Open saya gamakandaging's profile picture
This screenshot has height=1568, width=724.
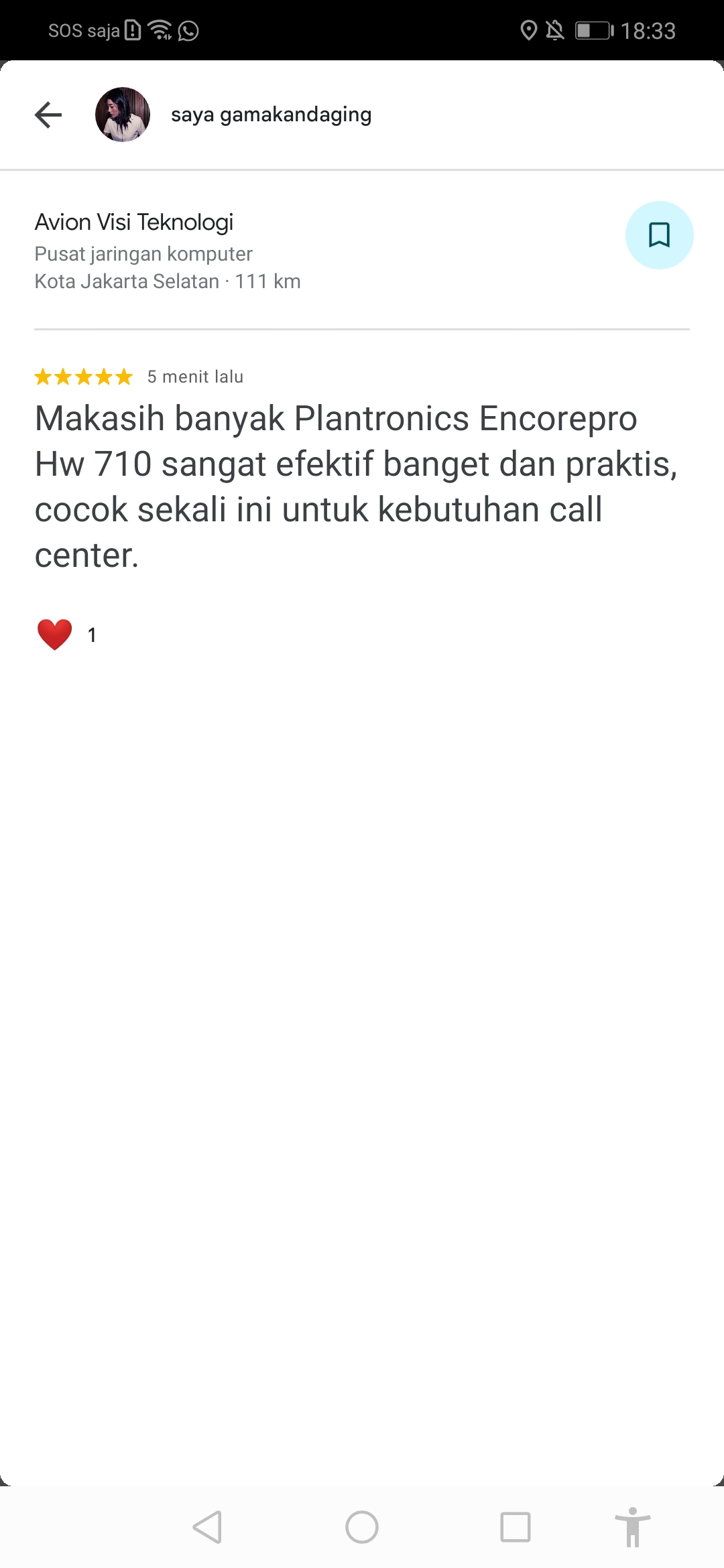pyautogui.click(x=123, y=115)
